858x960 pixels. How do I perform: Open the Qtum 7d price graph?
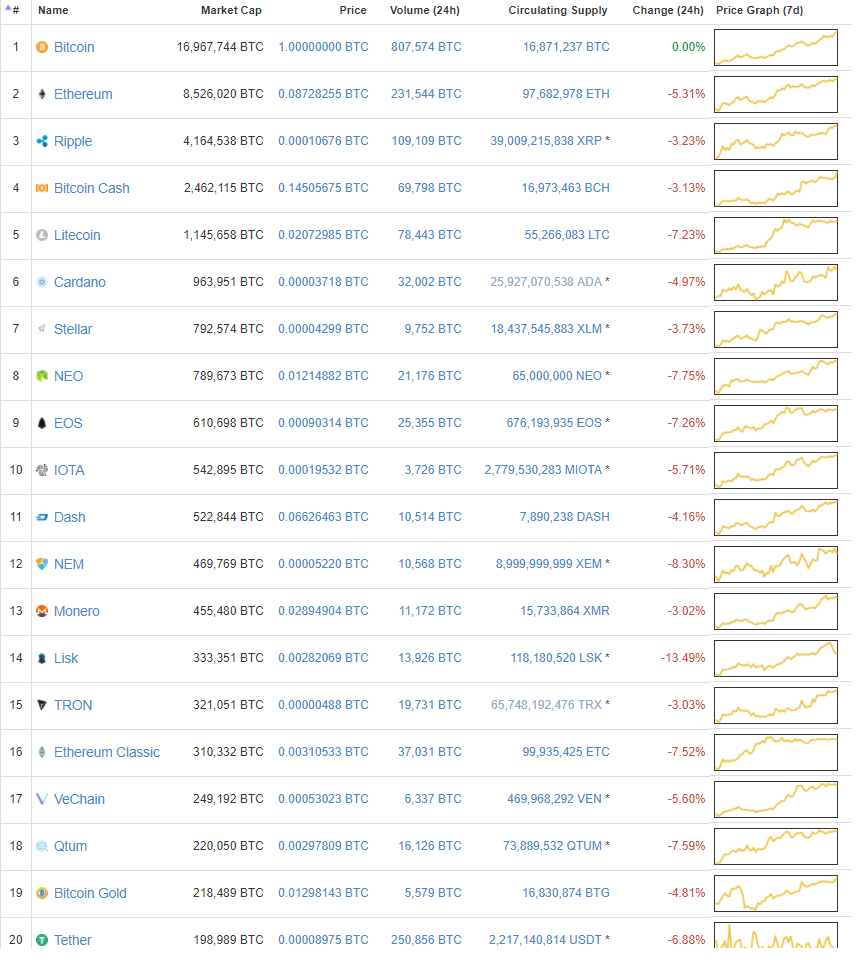coord(776,846)
